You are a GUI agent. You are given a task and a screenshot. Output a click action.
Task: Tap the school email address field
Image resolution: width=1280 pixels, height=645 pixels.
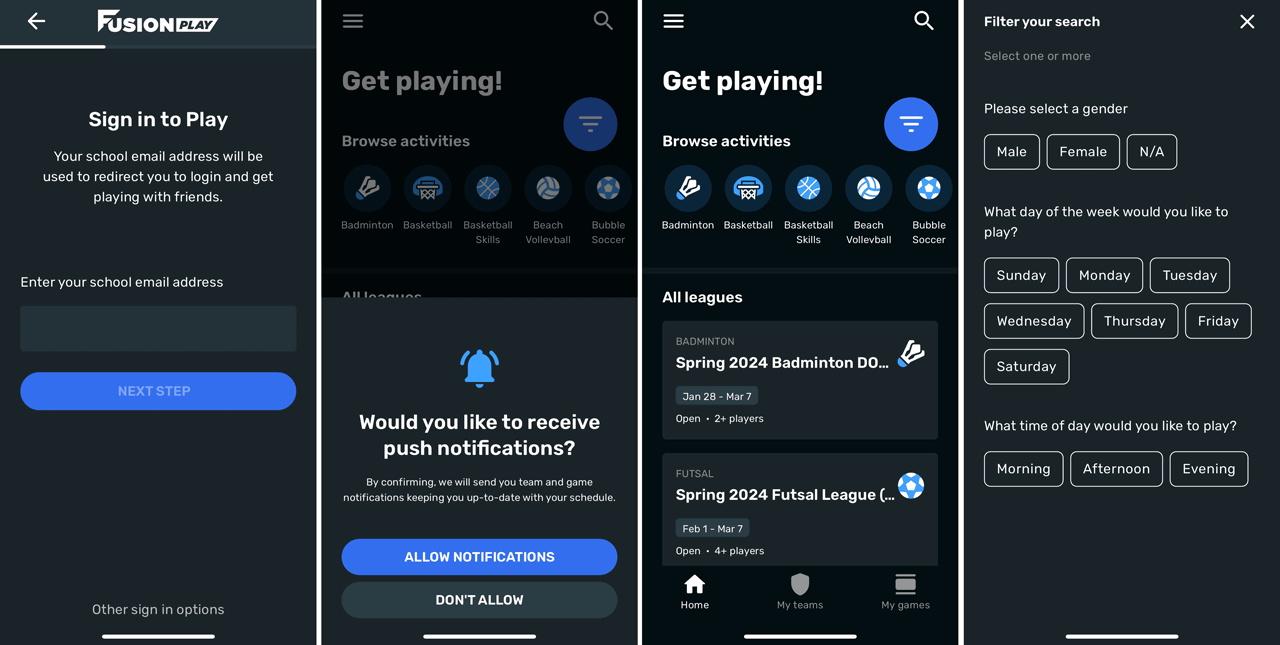[158, 328]
